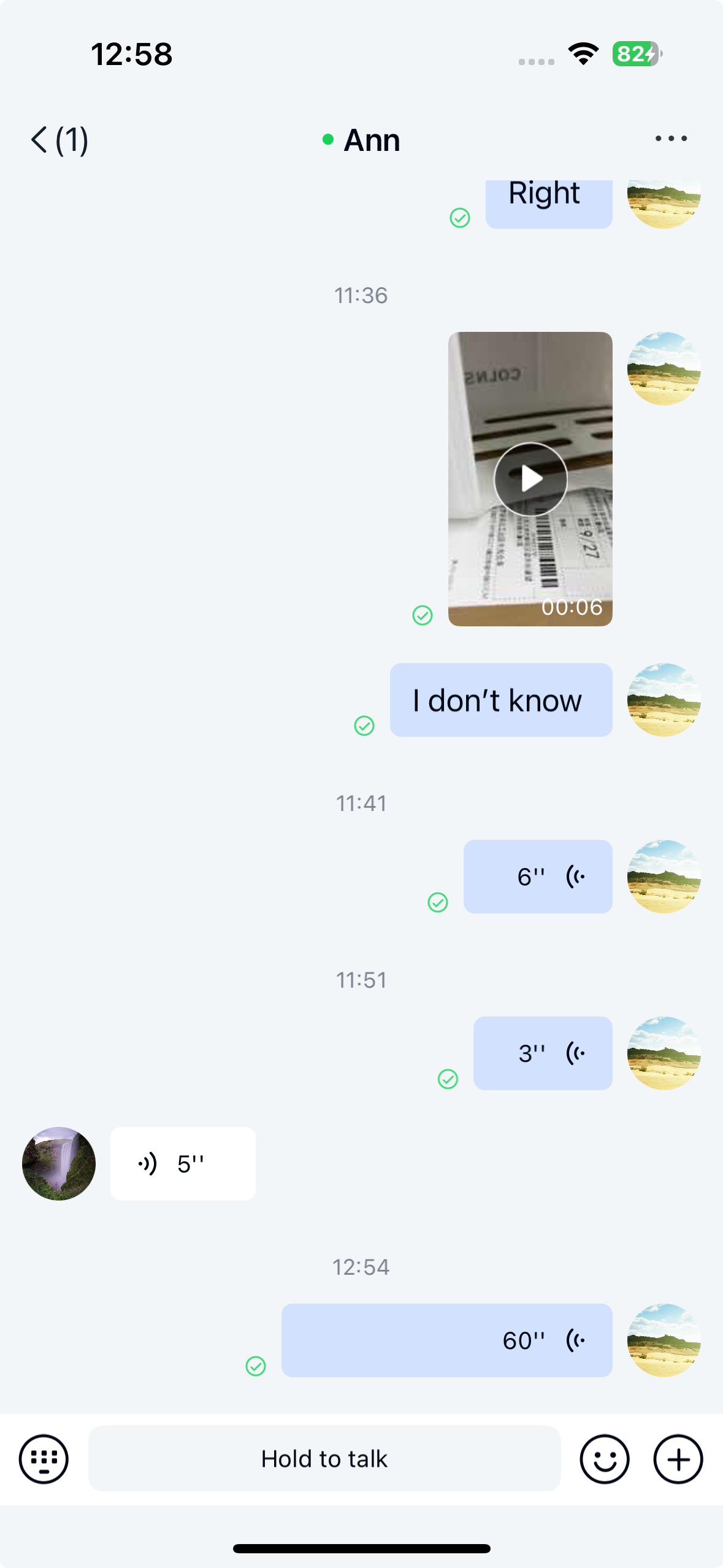
Task: Open the three-dot options menu
Action: click(x=670, y=139)
